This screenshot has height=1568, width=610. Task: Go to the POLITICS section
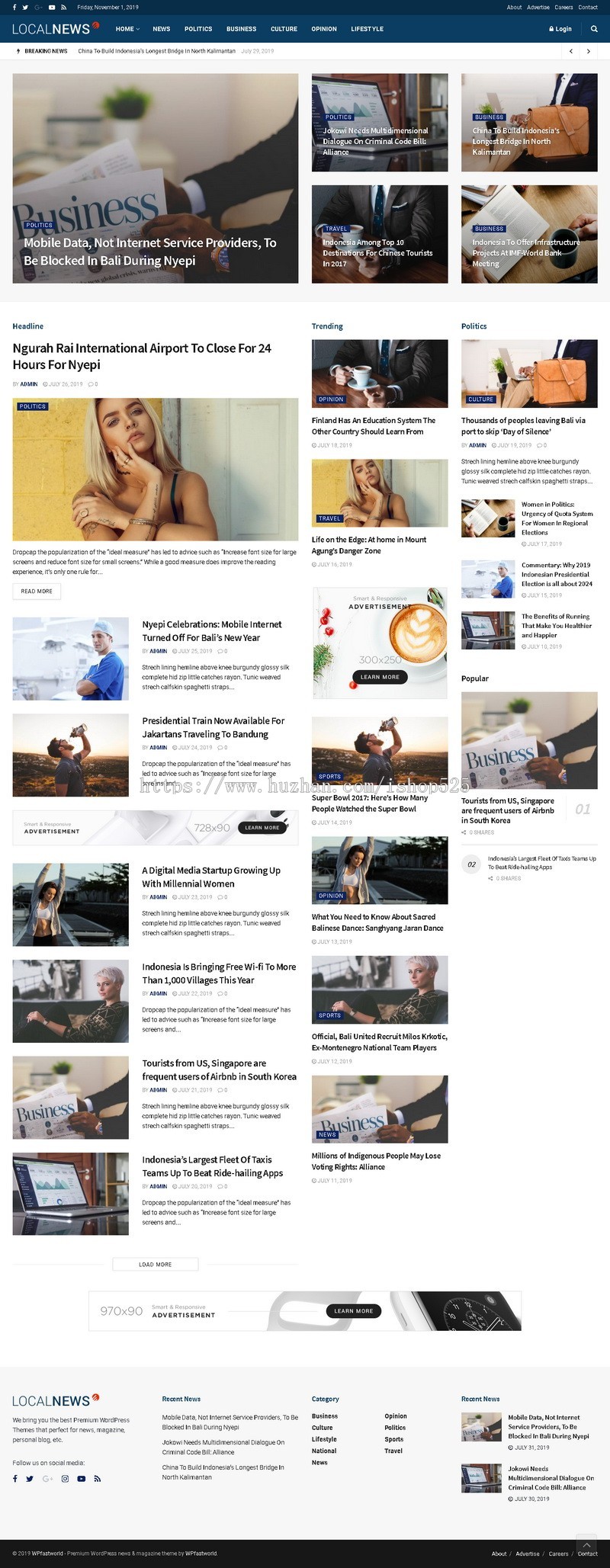coord(198,29)
